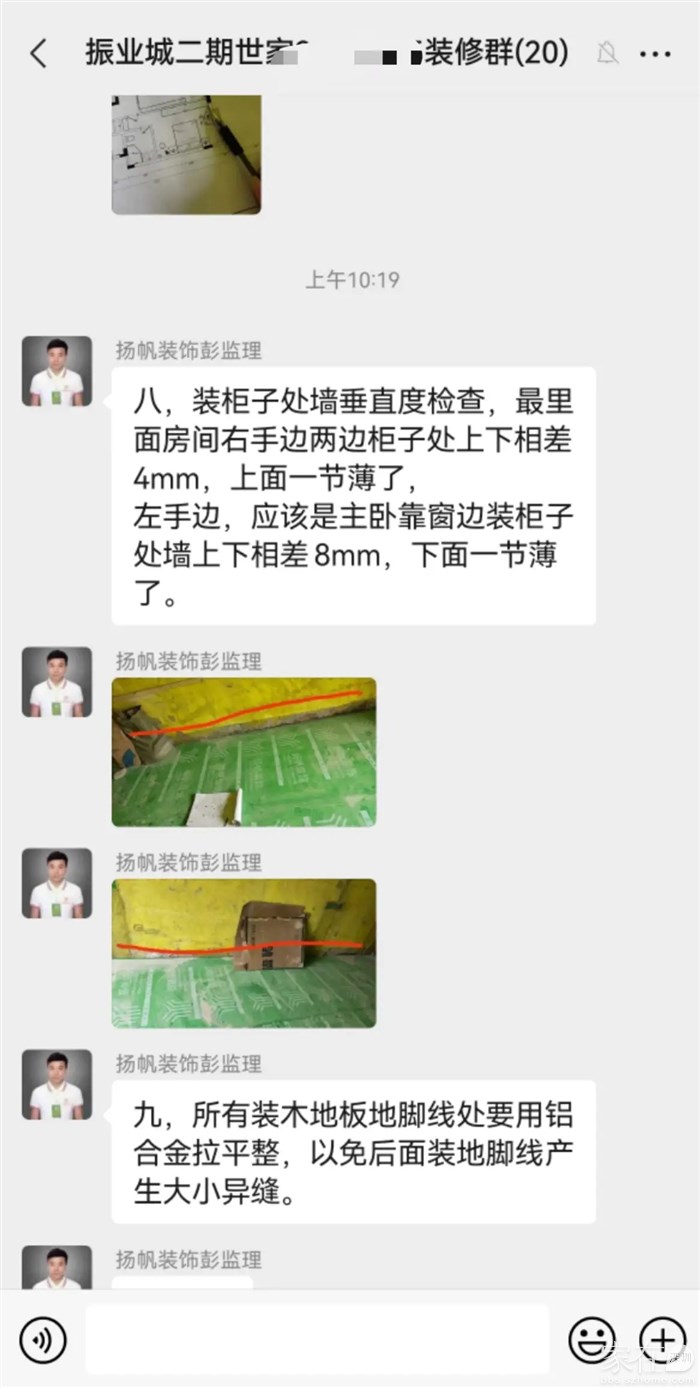The width and height of the screenshot is (700, 1388).
Task: Tap the message text field
Action: (x=317, y=1339)
